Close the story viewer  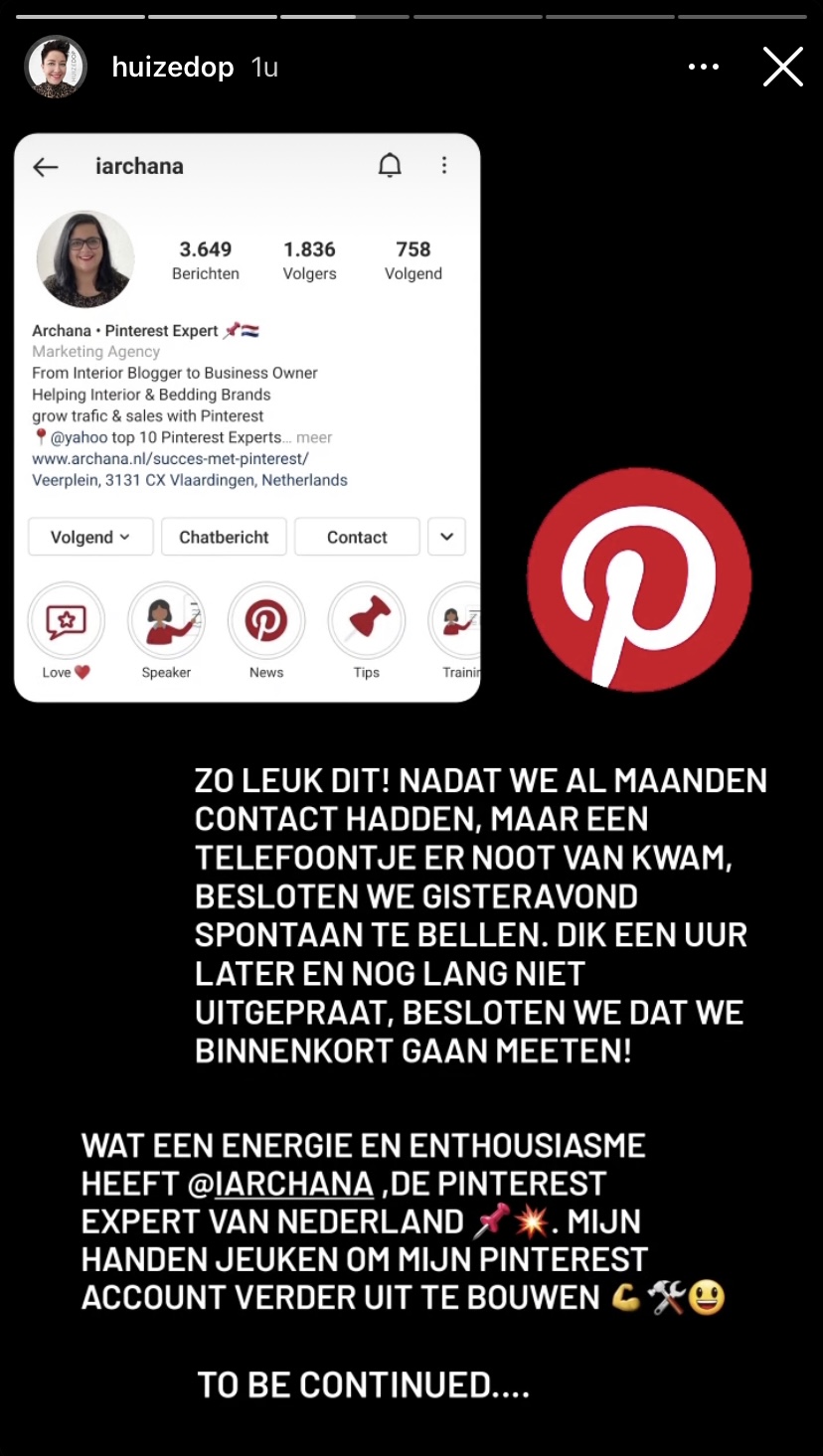click(x=782, y=68)
